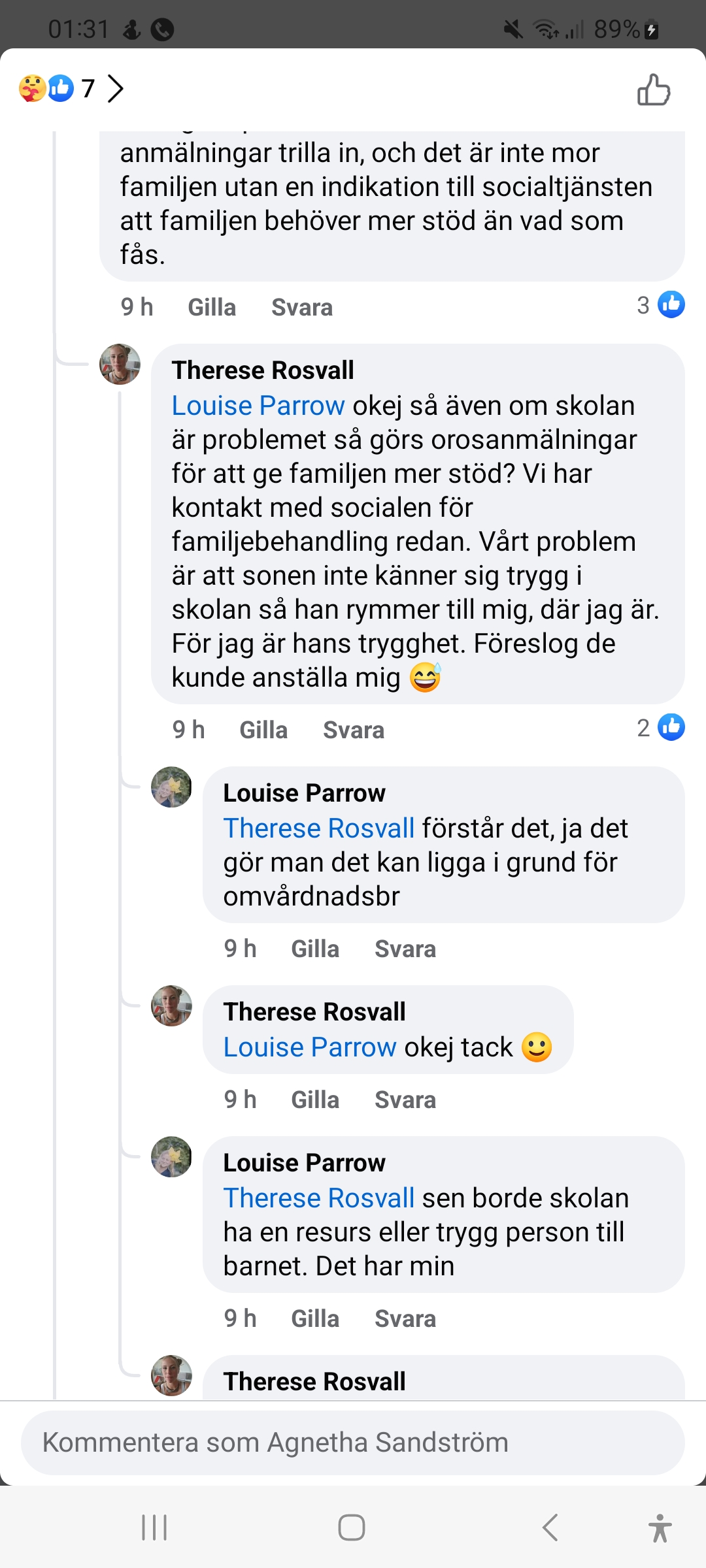Tap Svara under the socialtjänsten comment
Screen dimensions: 706x1568
click(x=302, y=307)
